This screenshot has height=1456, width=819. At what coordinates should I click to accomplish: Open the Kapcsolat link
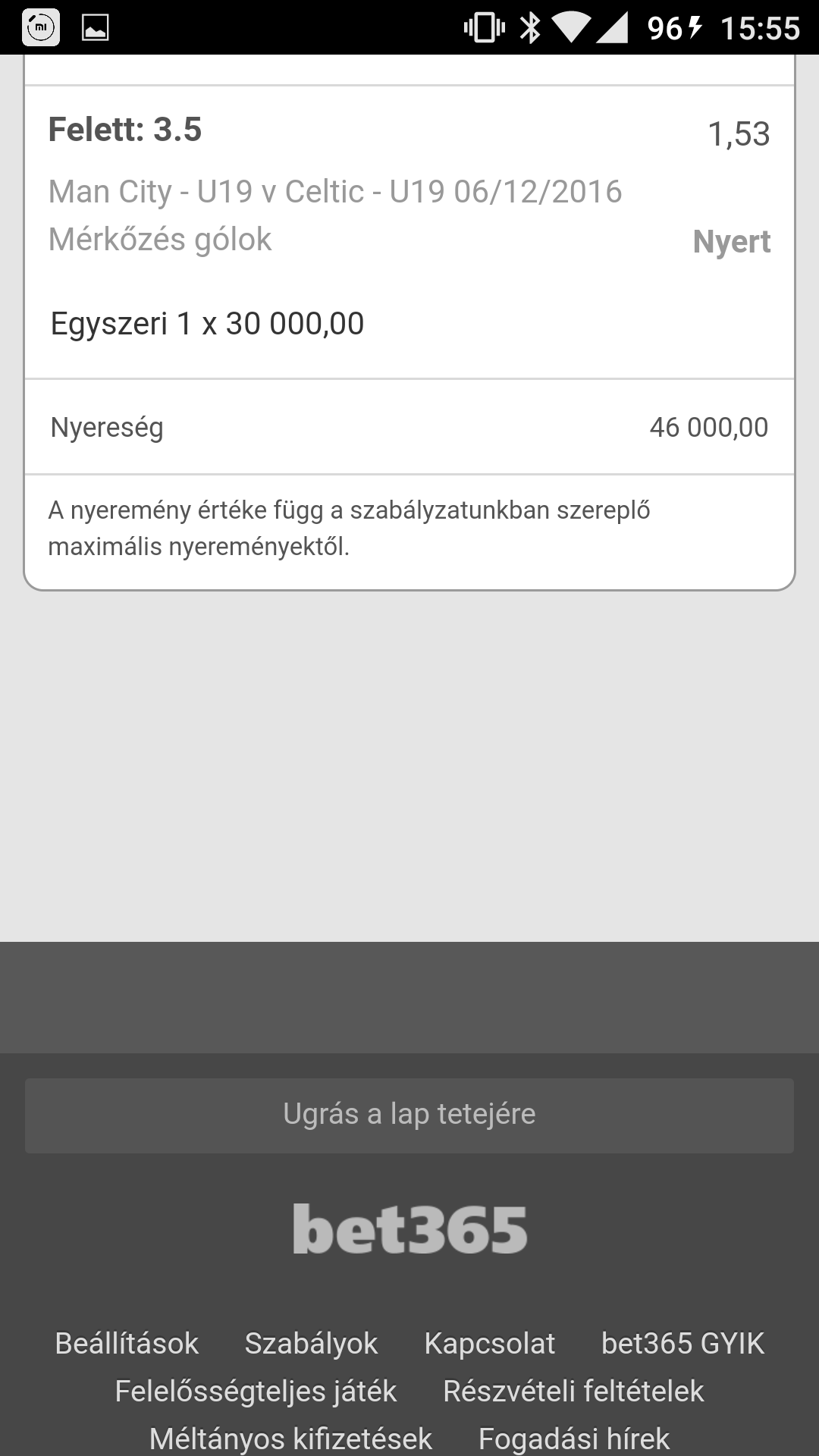pos(489,1344)
